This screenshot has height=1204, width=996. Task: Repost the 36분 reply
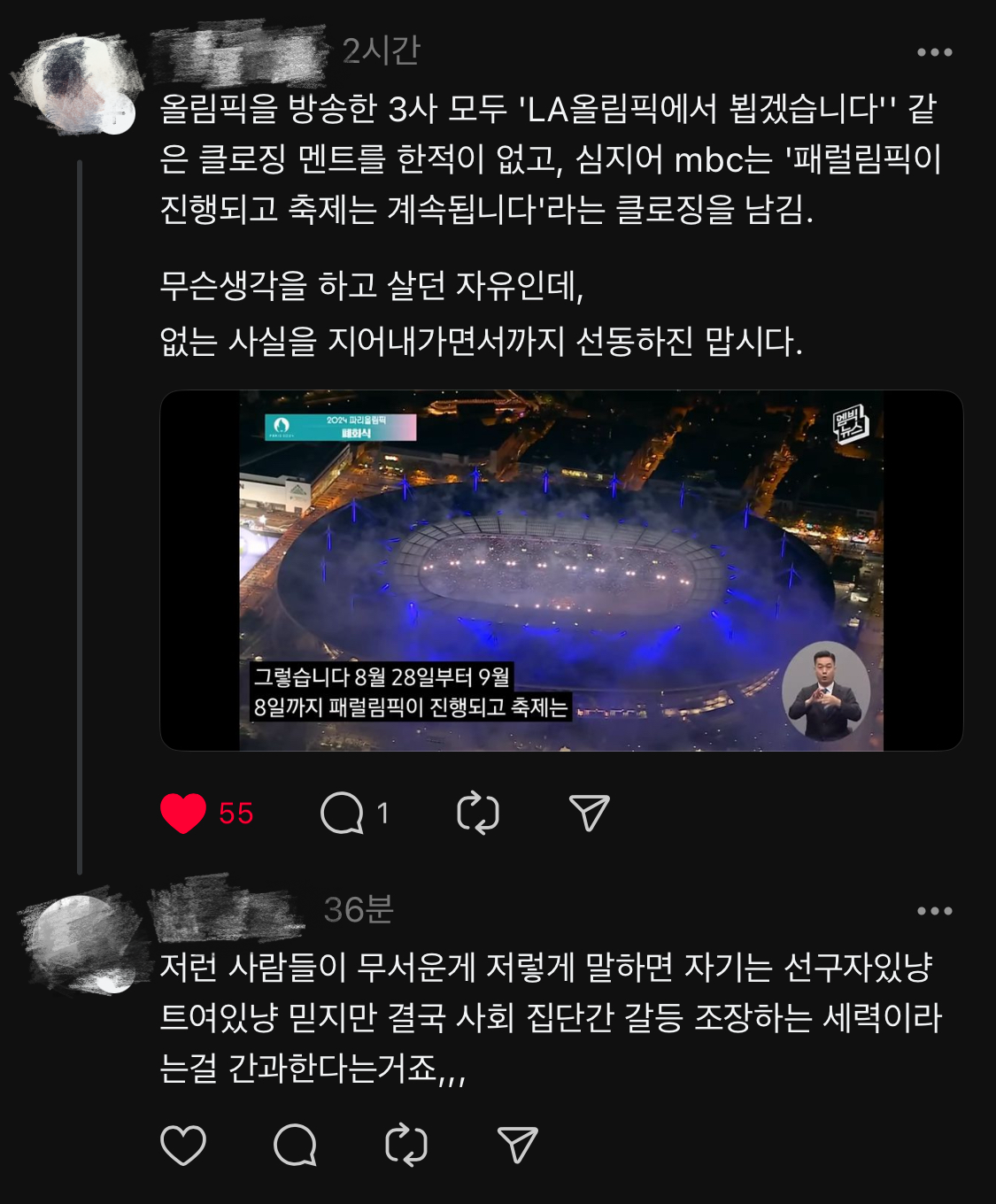pos(406,1145)
